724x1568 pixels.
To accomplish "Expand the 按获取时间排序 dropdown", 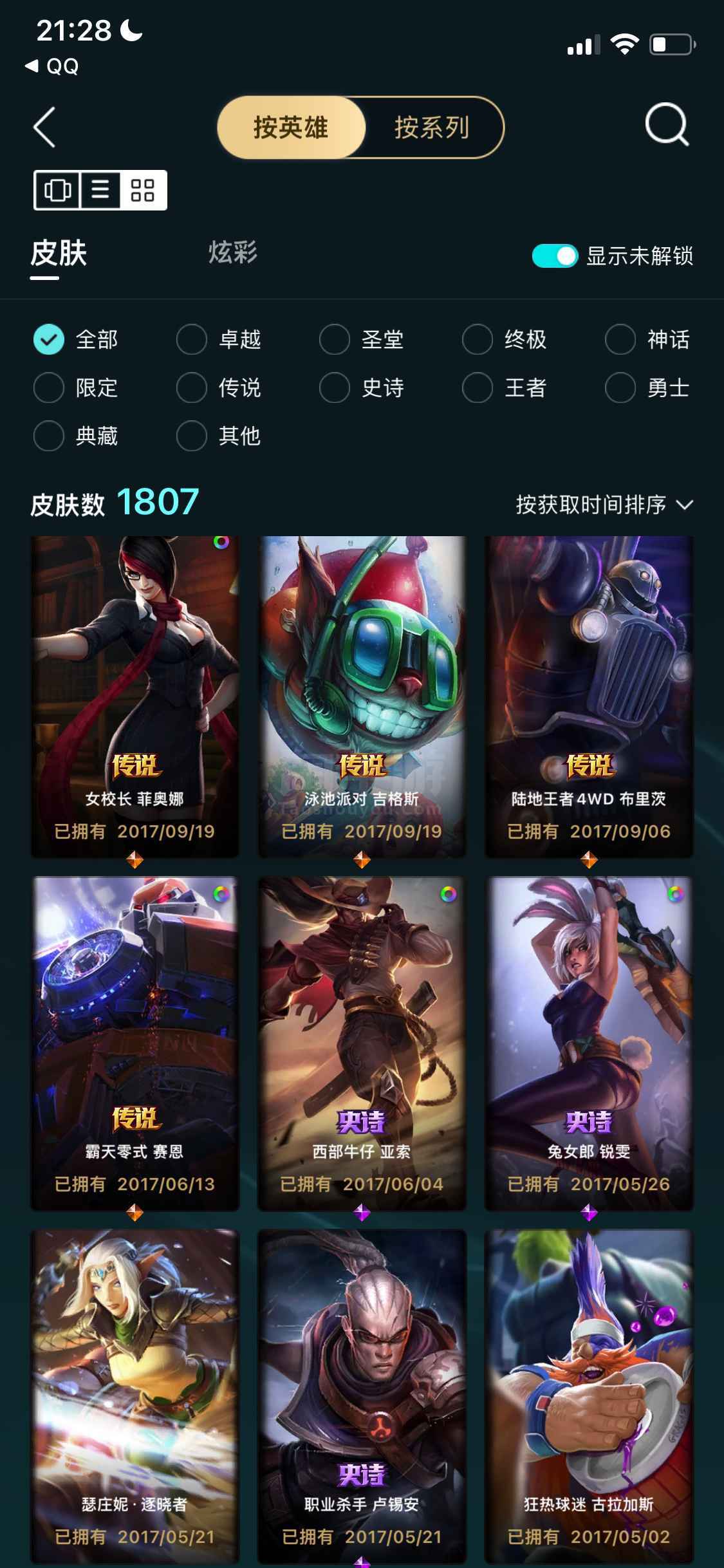I will click(604, 505).
